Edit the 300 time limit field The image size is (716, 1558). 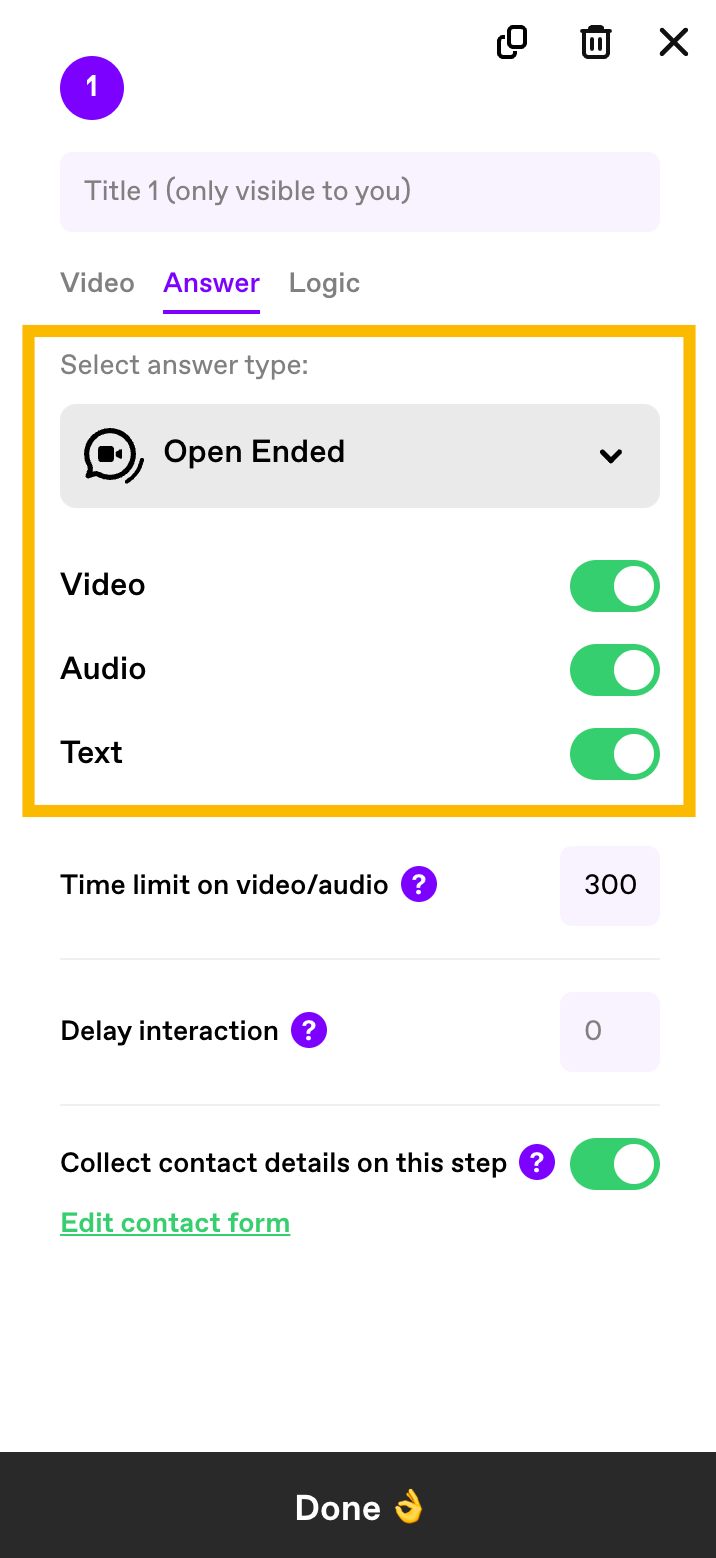pyautogui.click(x=610, y=885)
